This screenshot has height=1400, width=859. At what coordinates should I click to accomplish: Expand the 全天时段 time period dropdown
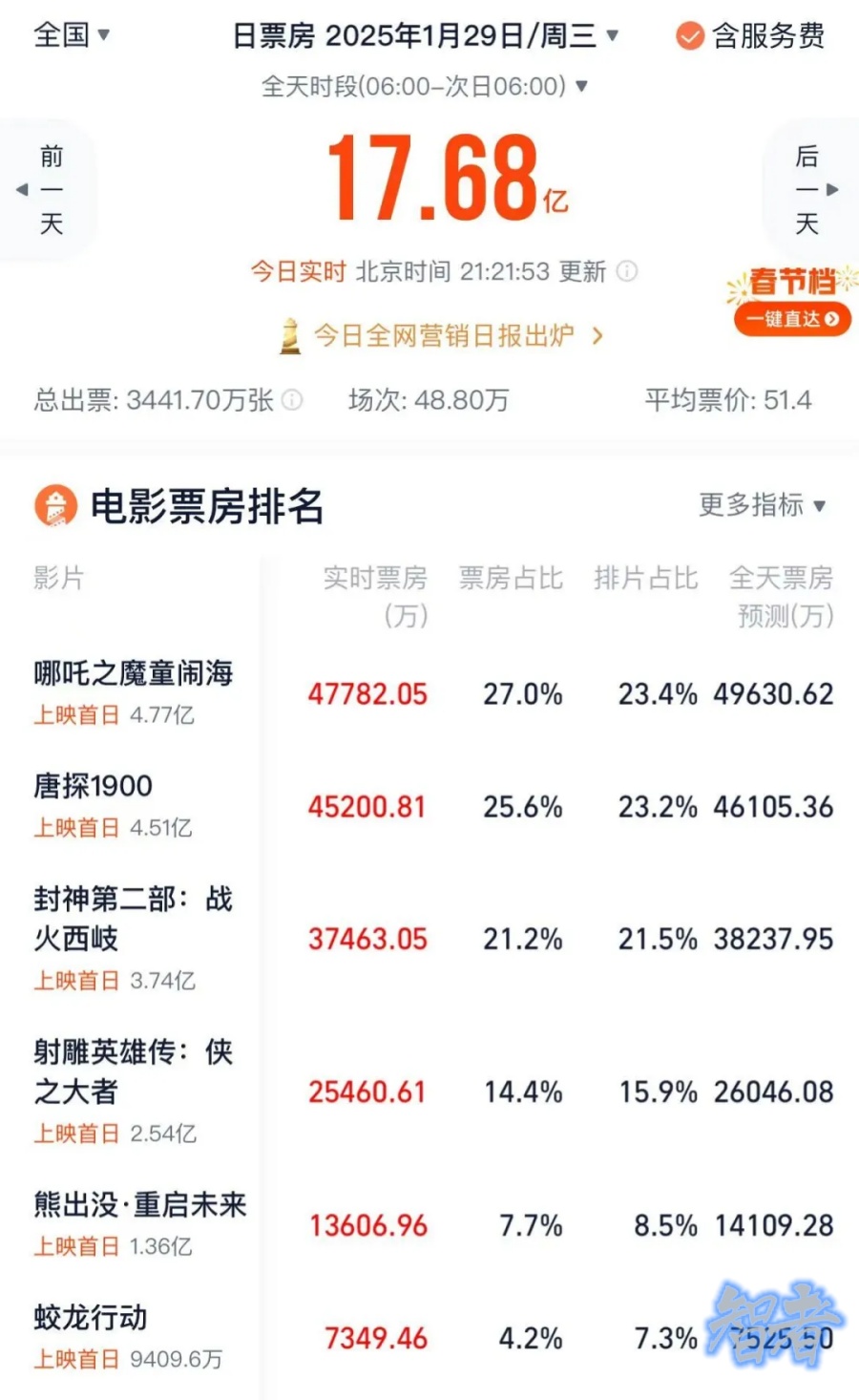point(420,86)
